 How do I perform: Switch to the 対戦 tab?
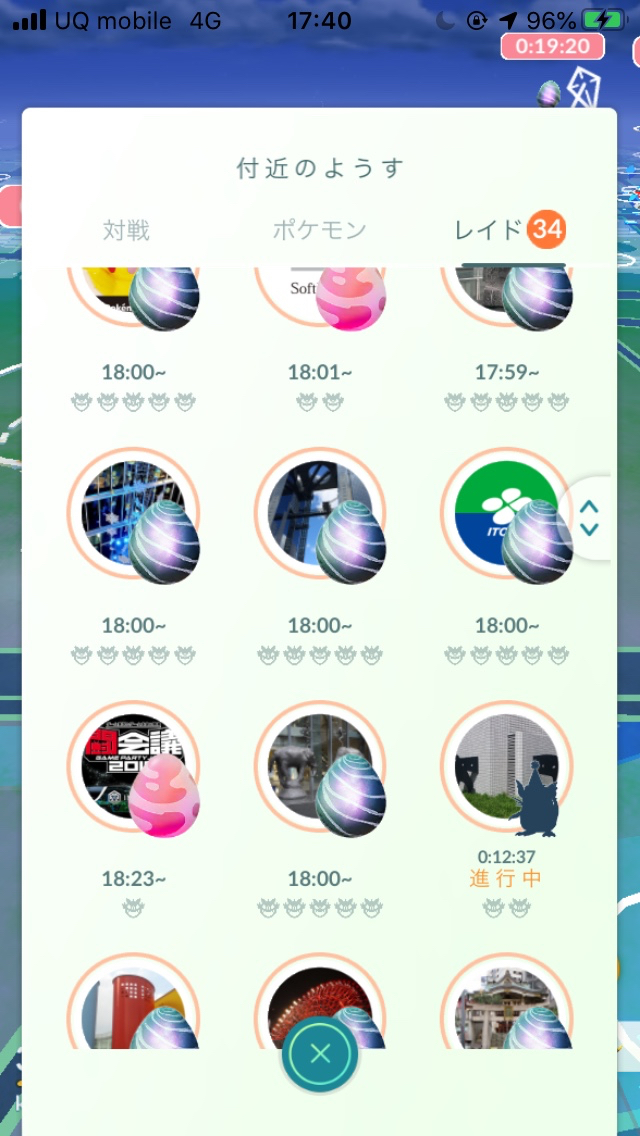coord(126,231)
